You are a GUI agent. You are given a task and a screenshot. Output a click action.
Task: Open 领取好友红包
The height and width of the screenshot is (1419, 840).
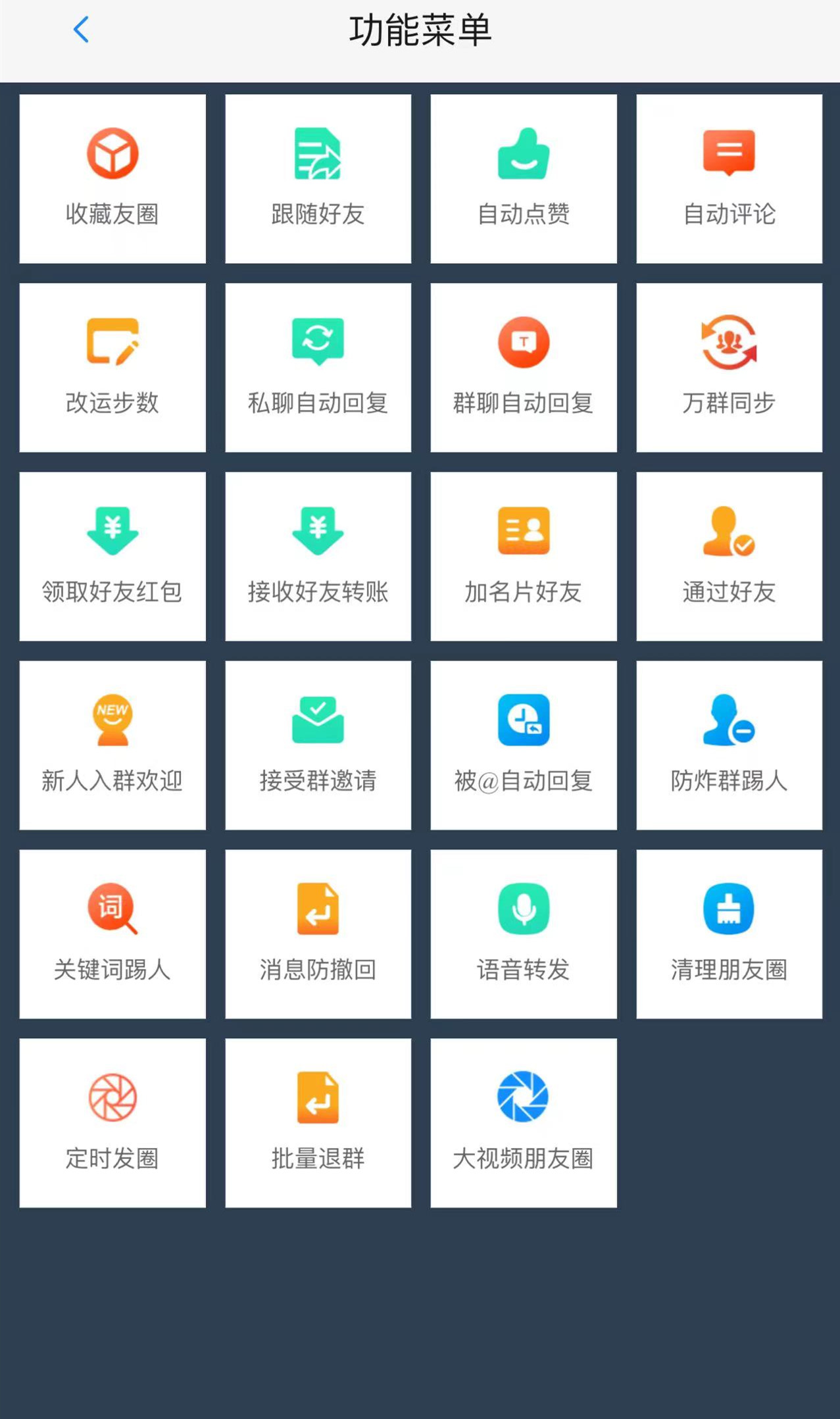112,557
